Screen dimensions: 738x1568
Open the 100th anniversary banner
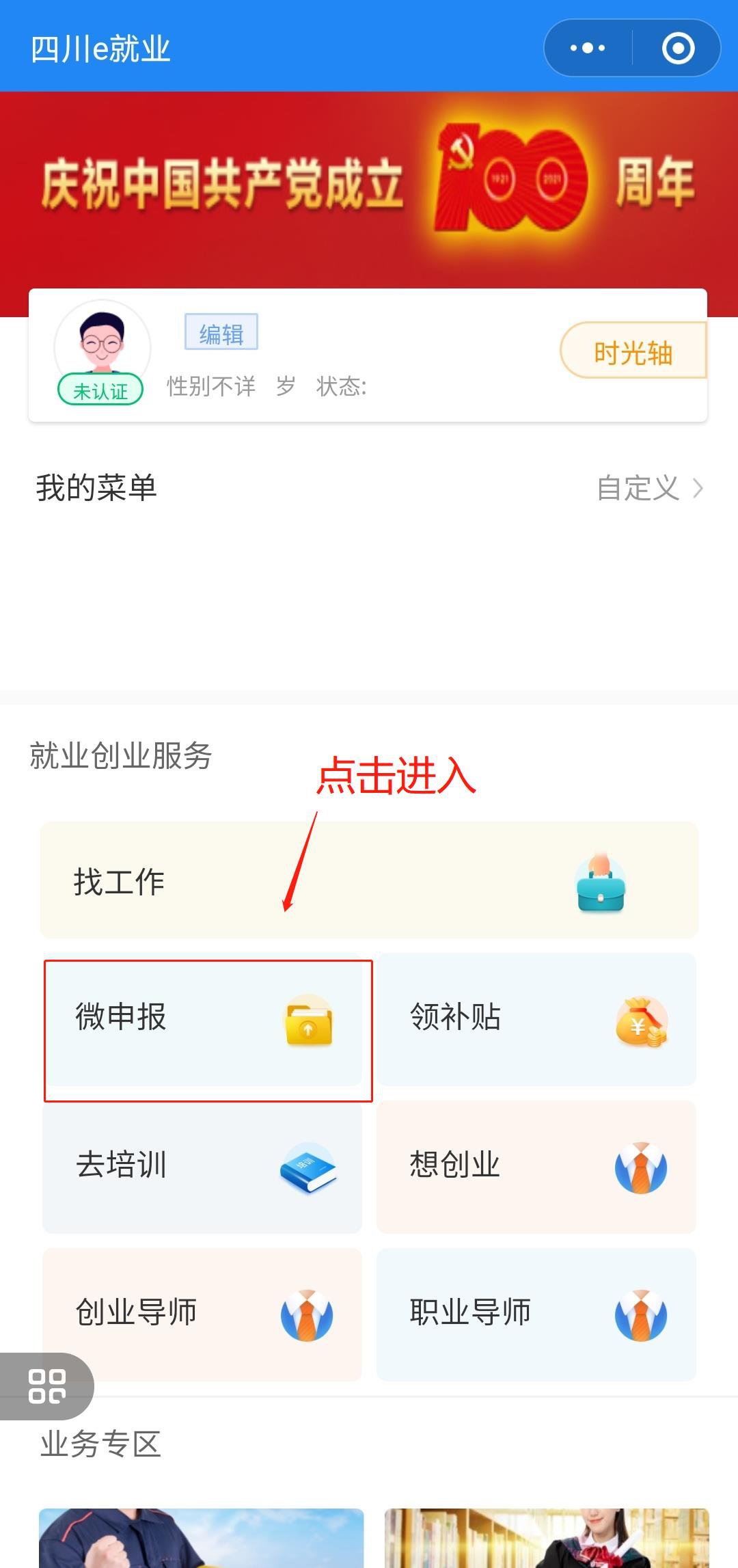click(x=369, y=185)
